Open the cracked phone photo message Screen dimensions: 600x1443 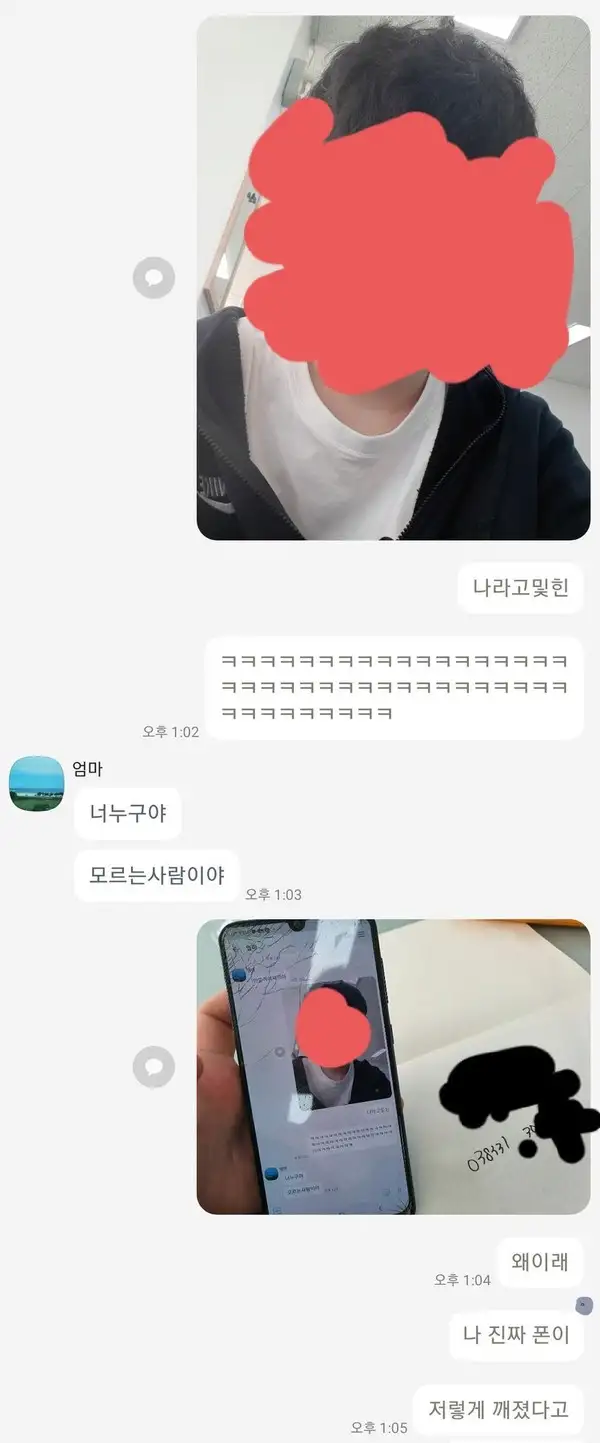[x=393, y=1066]
